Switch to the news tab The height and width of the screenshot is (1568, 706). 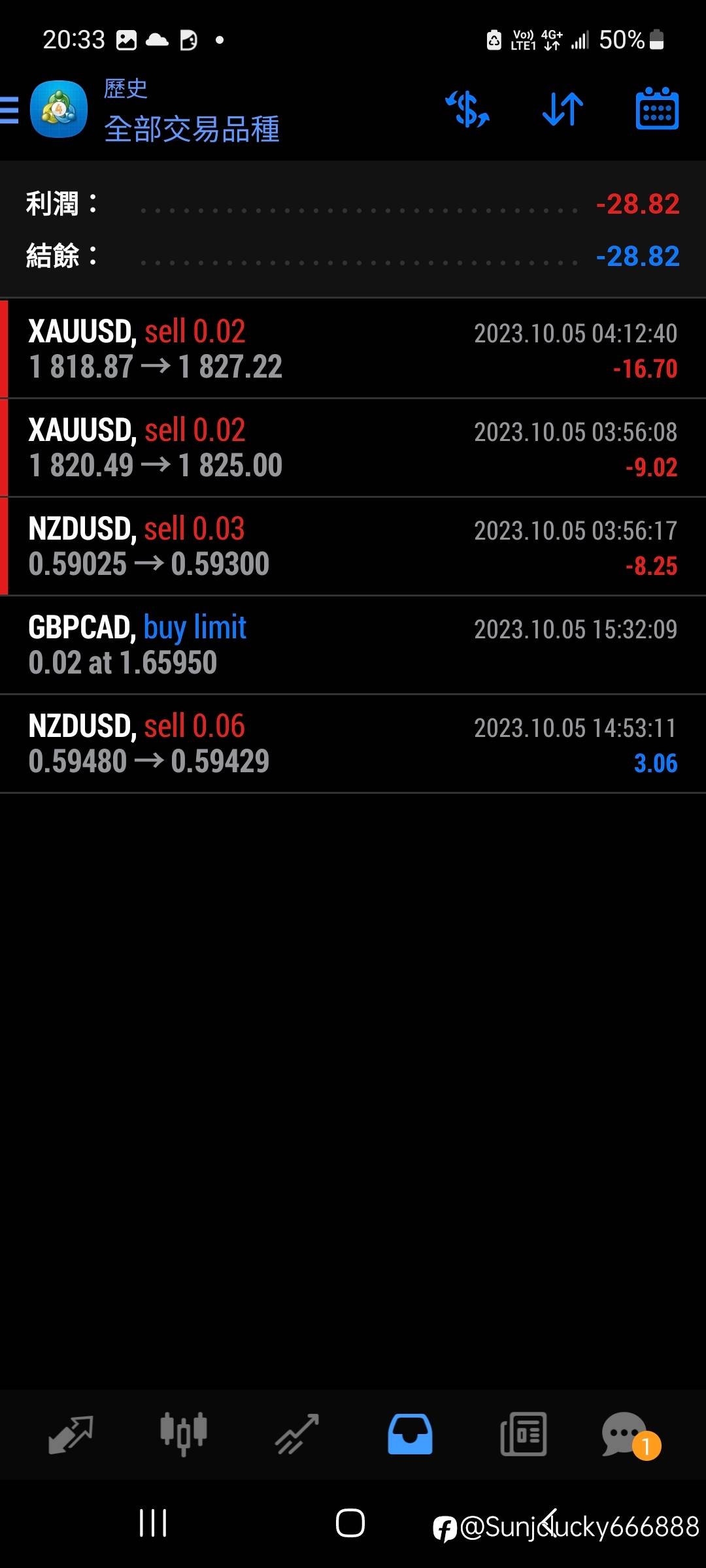[x=524, y=1434]
